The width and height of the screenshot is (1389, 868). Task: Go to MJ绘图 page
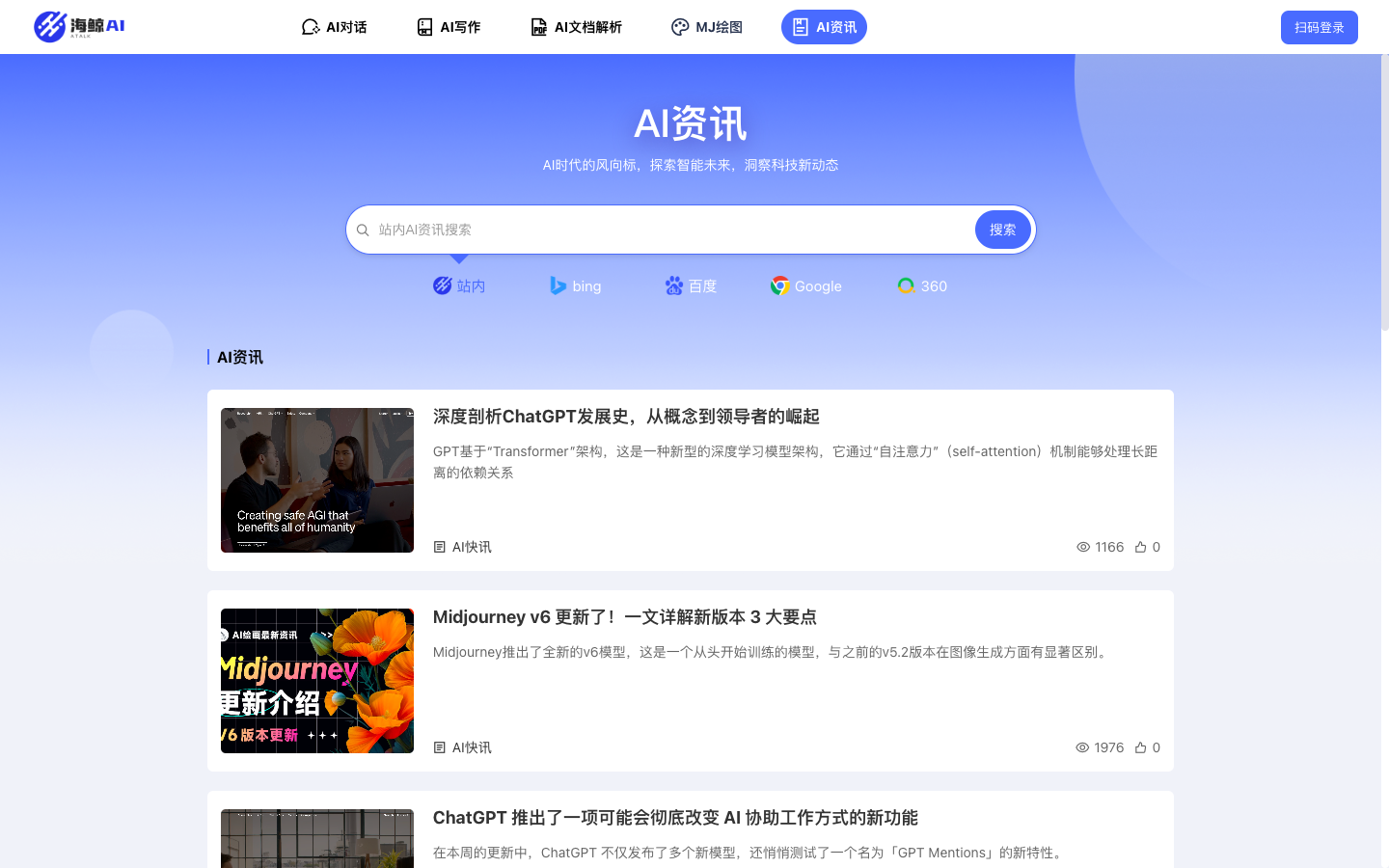[x=707, y=27]
